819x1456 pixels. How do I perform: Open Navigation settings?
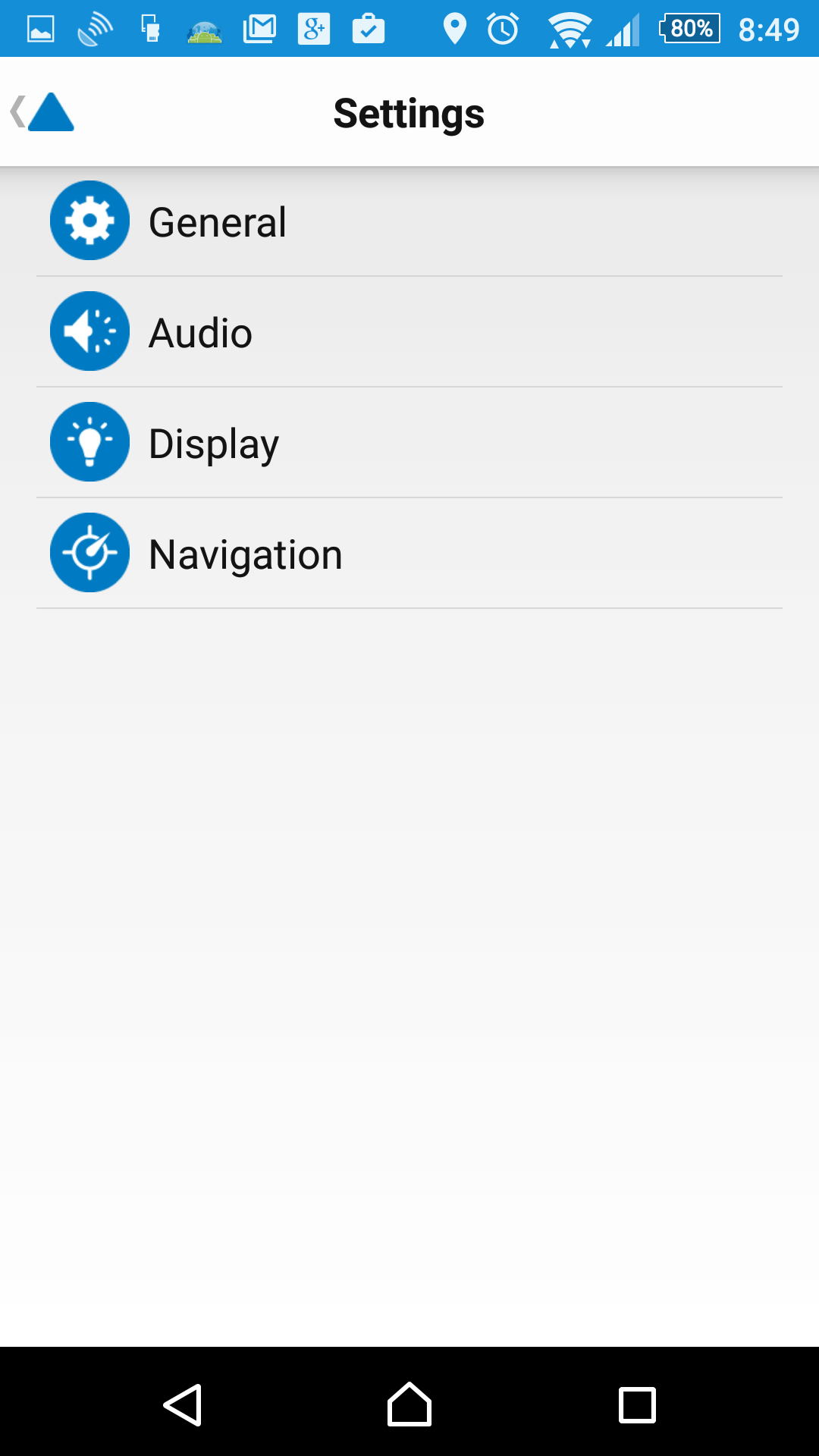point(409,554)
